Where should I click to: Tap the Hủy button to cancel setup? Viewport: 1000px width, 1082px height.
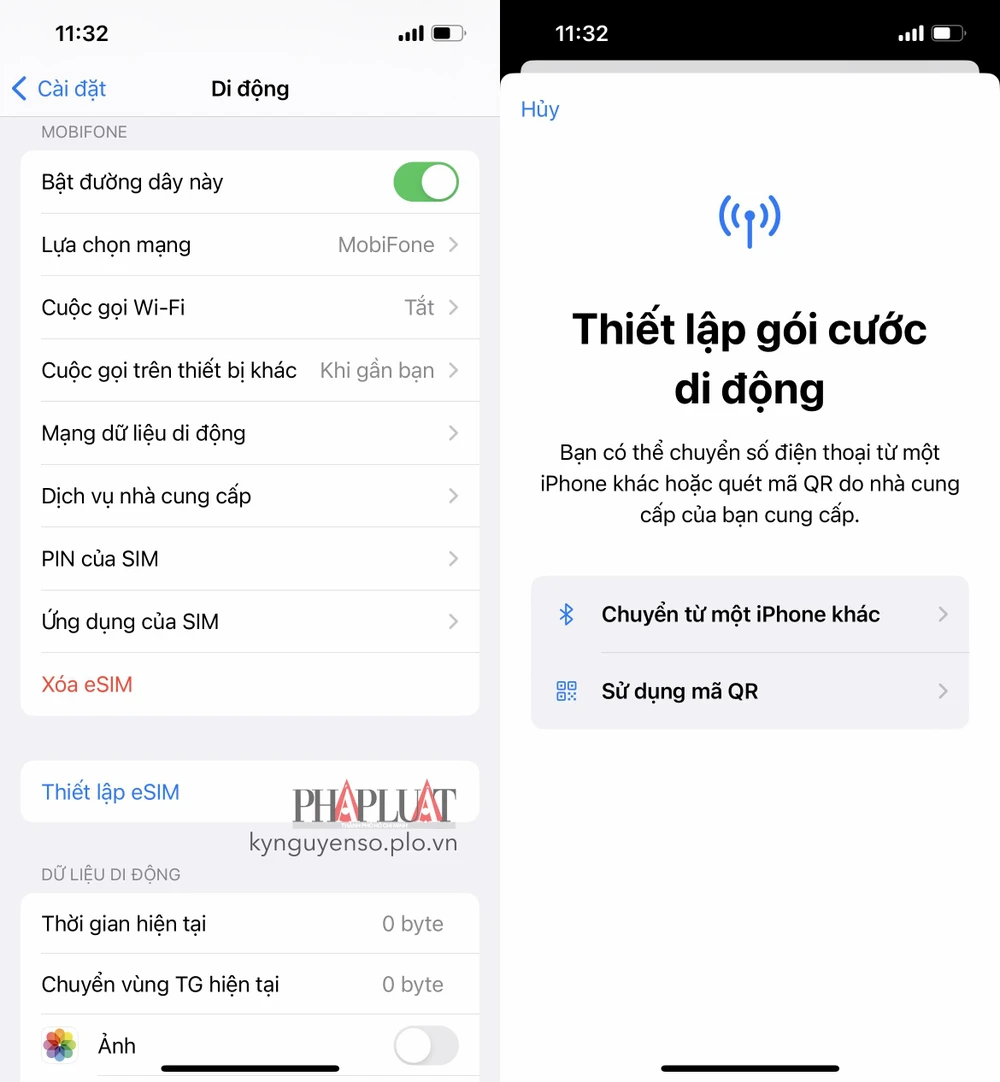click(539, 110)
